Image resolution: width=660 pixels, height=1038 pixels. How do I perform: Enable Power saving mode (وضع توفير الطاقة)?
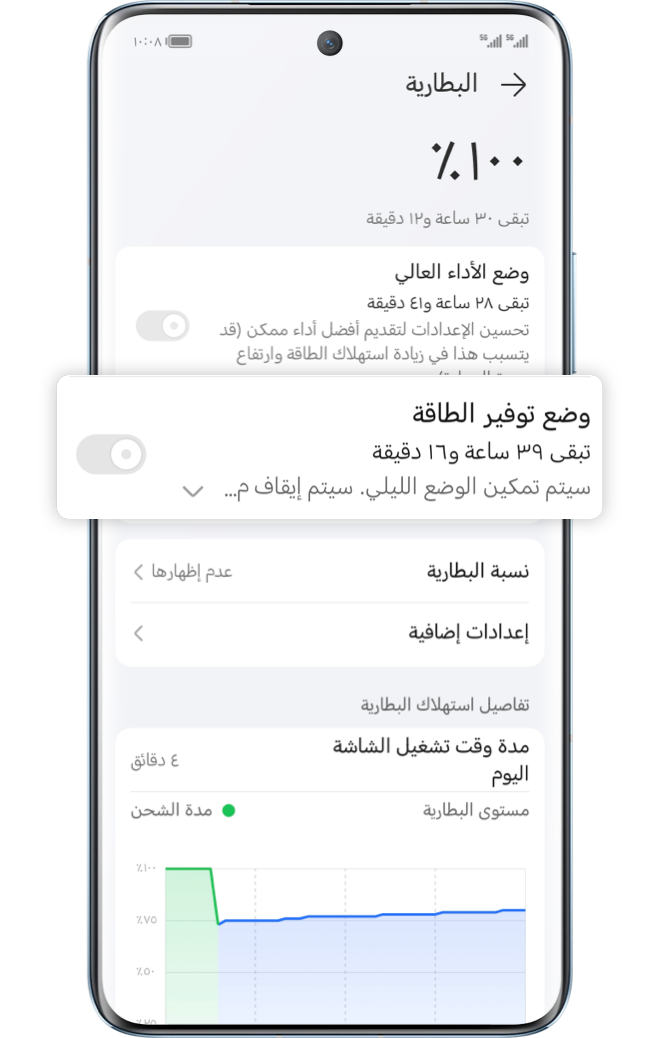(112, 455)
